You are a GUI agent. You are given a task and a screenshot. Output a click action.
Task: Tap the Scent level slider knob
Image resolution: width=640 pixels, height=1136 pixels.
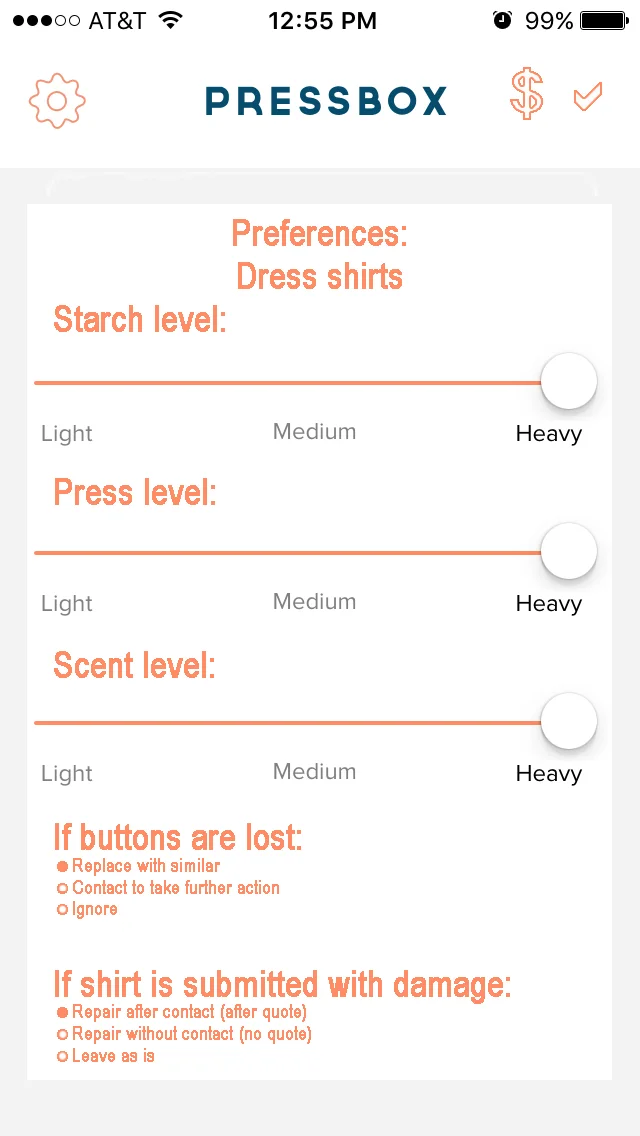click(569, 721)
